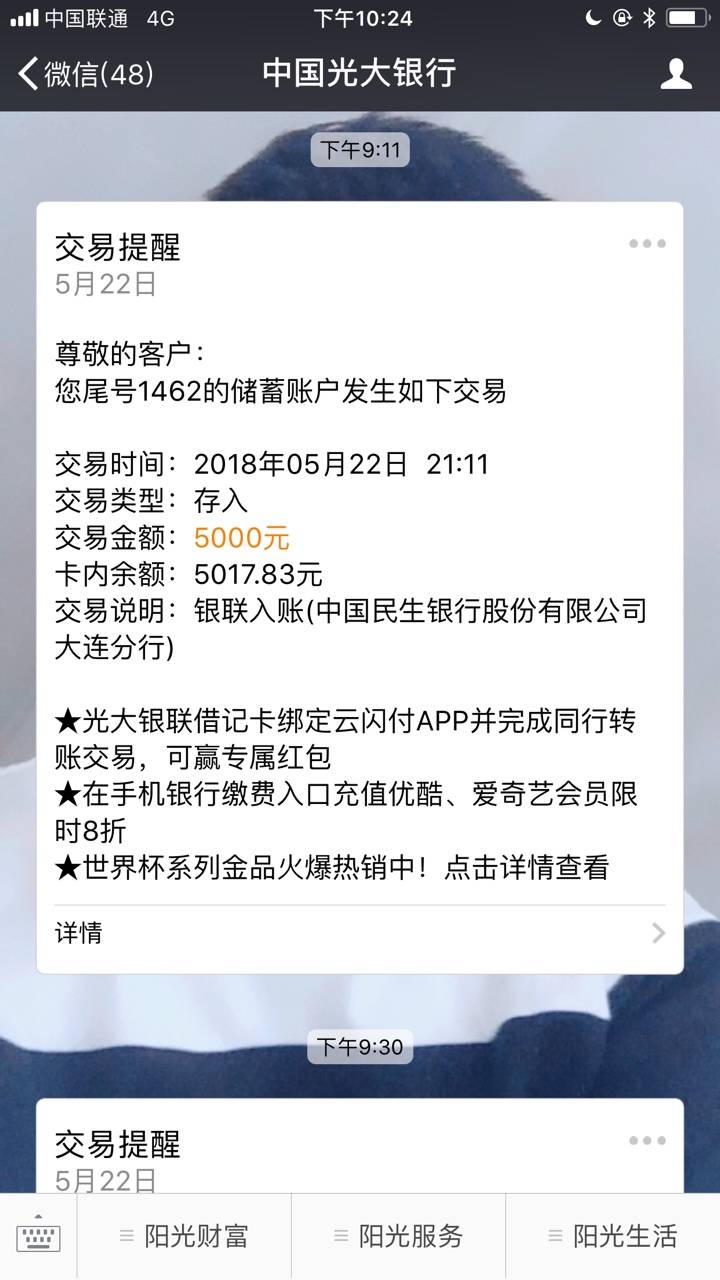The image size is (720, 1280).
Task: Open the three-dot options on the 9:11 交易提醒 card
Action: coord(647,244)
